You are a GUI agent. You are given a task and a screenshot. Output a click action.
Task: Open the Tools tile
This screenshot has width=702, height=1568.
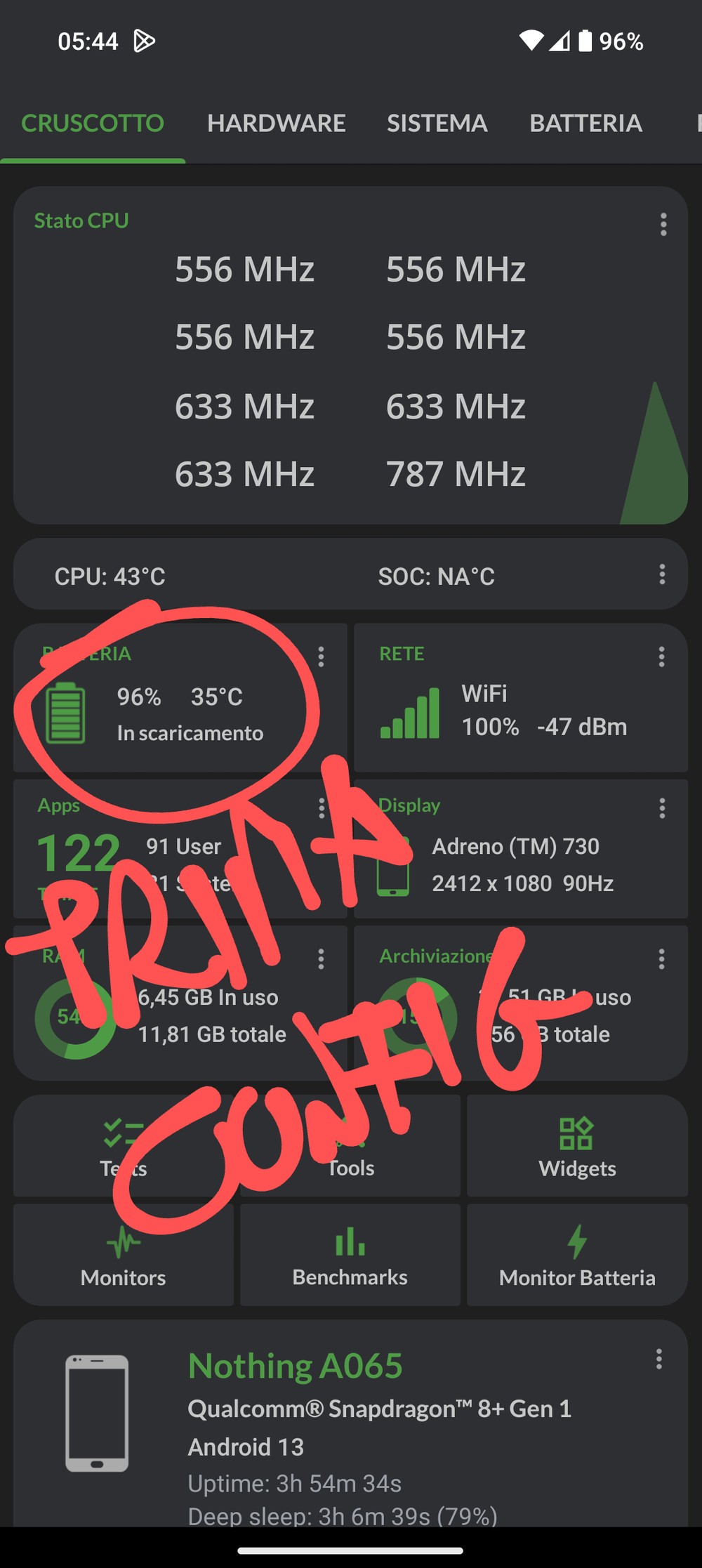(x=350, y=1146)
